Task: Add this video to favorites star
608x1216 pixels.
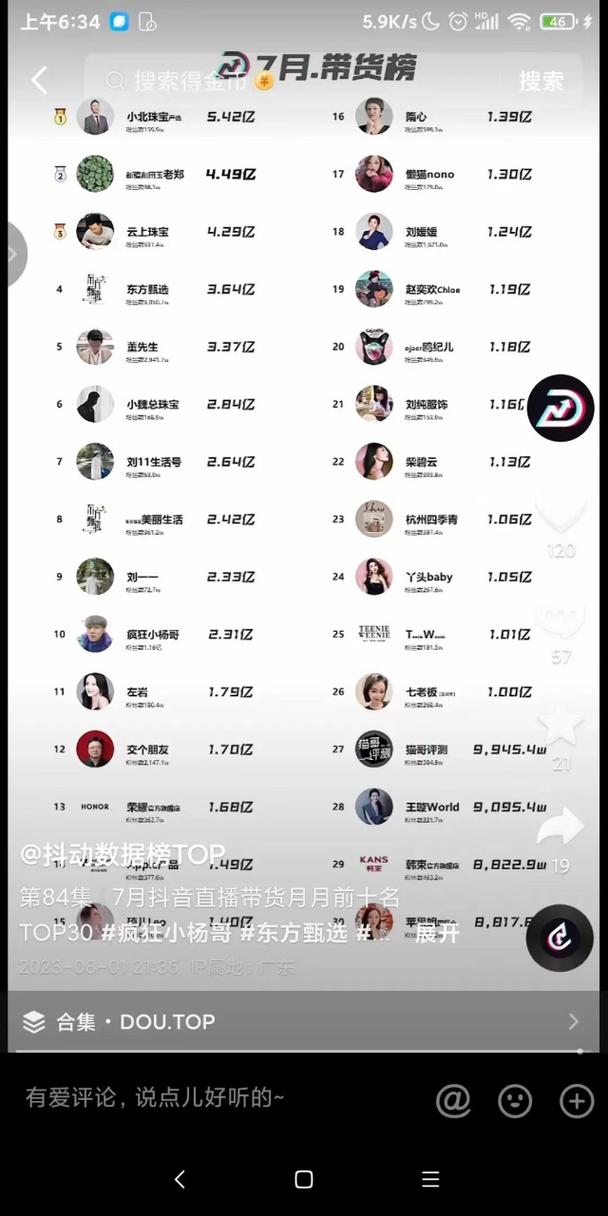Action: tap(561, 722)
